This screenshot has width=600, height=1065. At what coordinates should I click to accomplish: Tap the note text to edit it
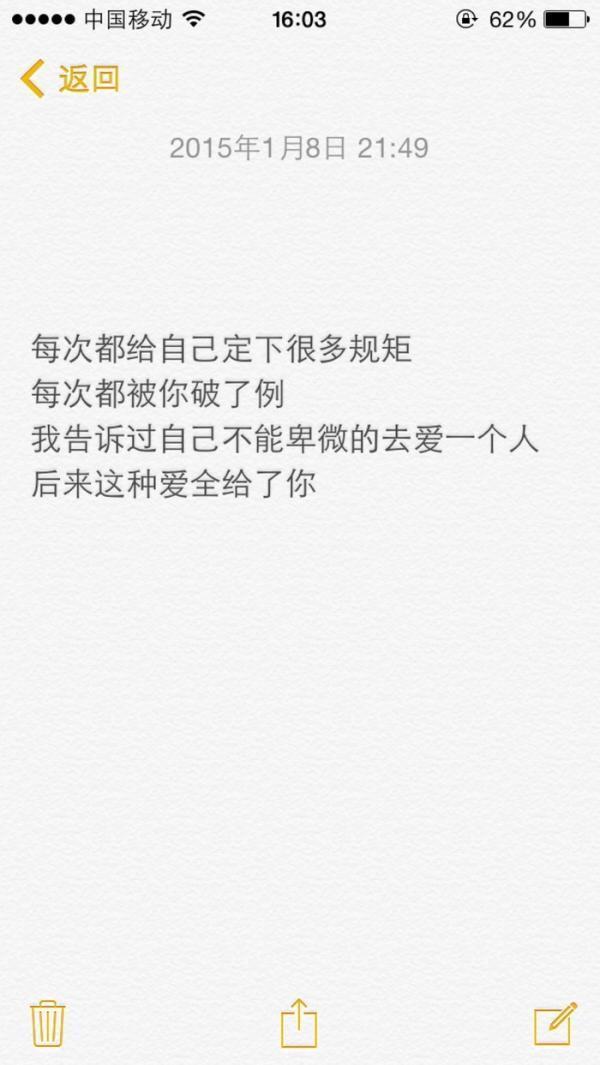(x=285, y=418)
